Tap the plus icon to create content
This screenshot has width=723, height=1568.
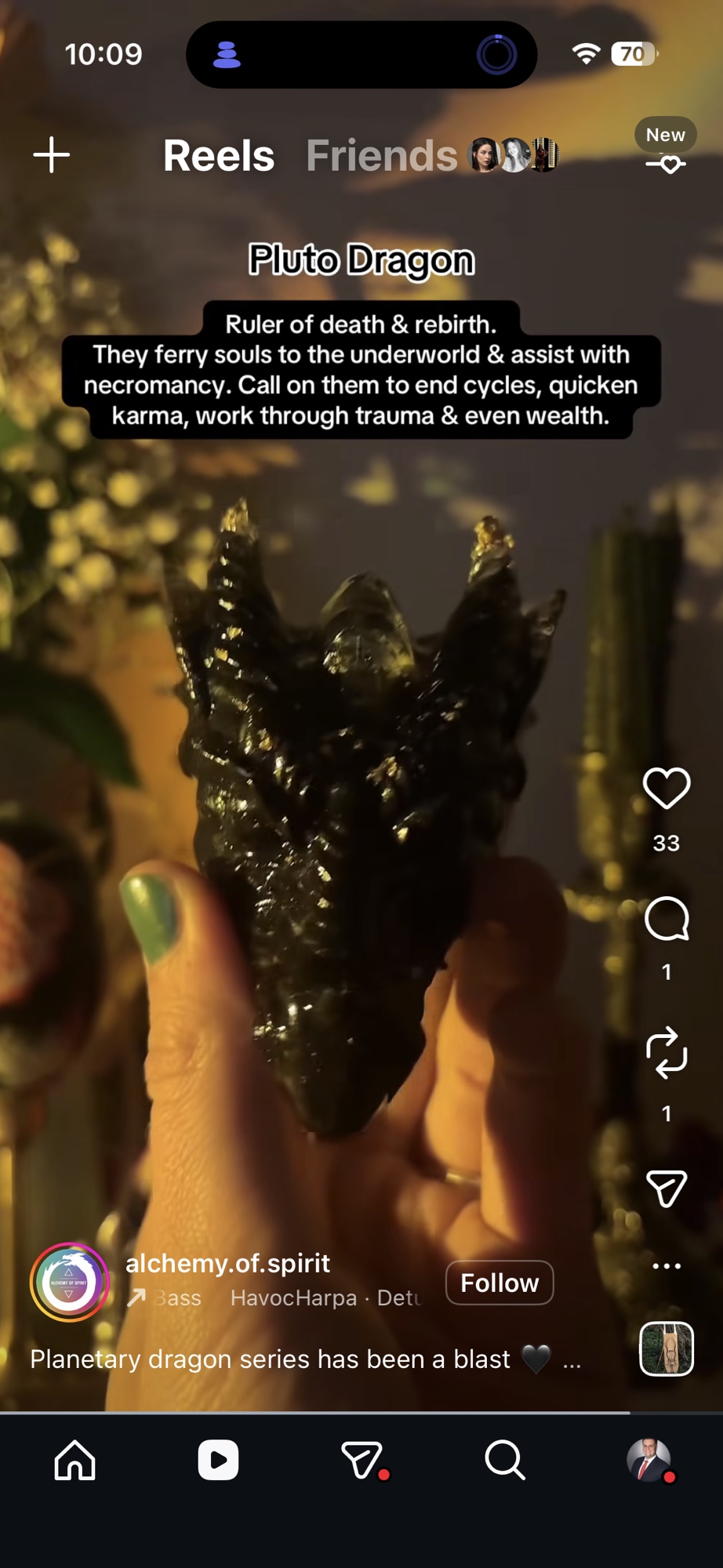(x=52, y=155)
